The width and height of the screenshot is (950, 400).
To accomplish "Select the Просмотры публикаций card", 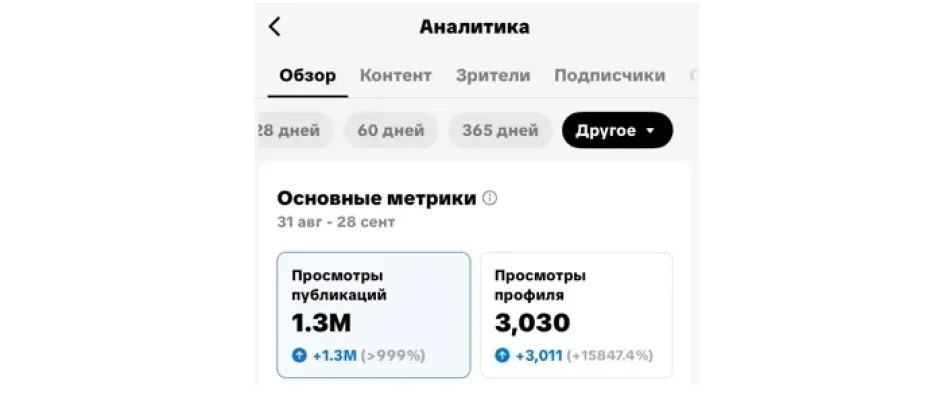I will tap(373, 314).
